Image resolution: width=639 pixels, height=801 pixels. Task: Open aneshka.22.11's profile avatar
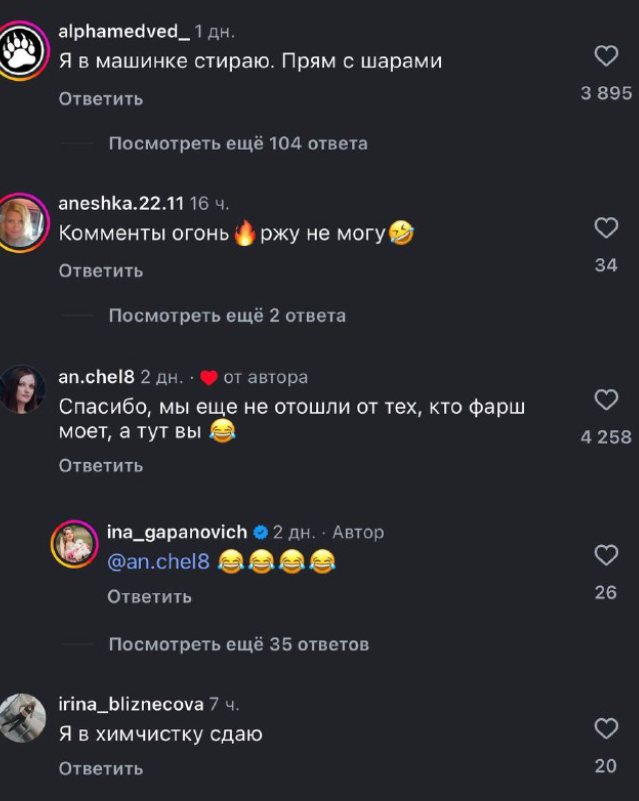click(x=25, y=222)
